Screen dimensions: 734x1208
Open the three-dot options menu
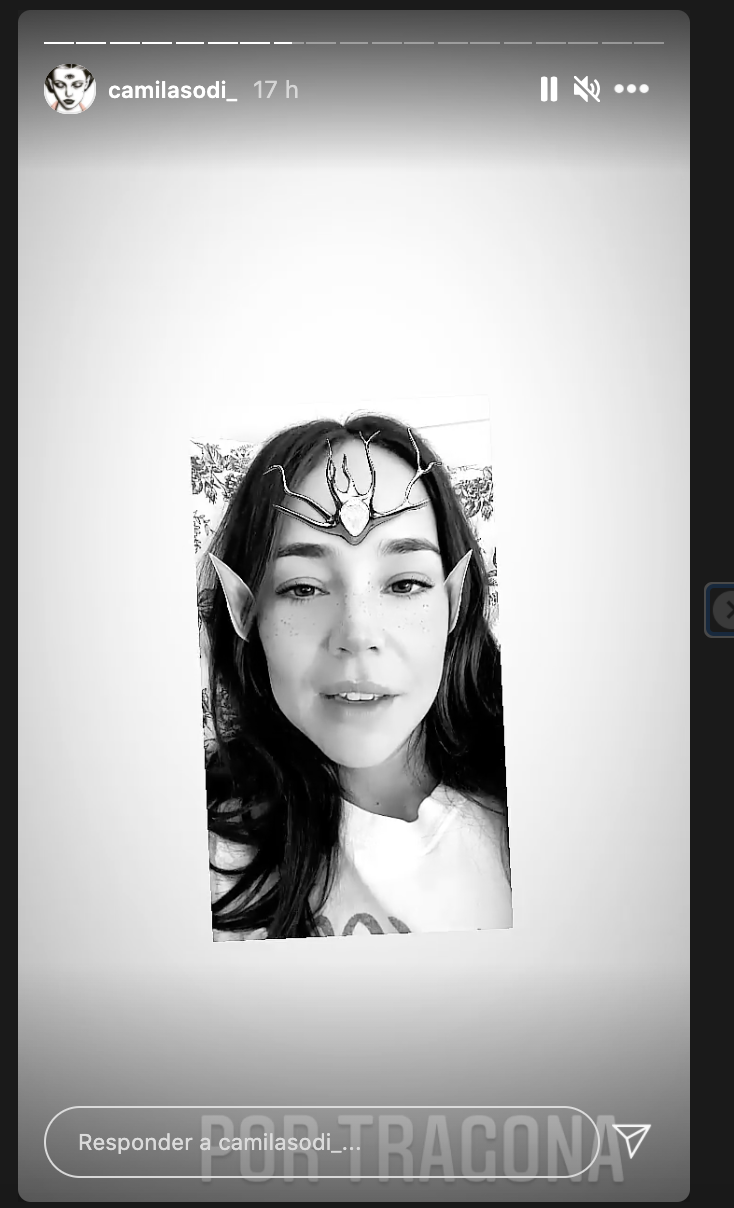pyautogui.click(x=631, y=90)
